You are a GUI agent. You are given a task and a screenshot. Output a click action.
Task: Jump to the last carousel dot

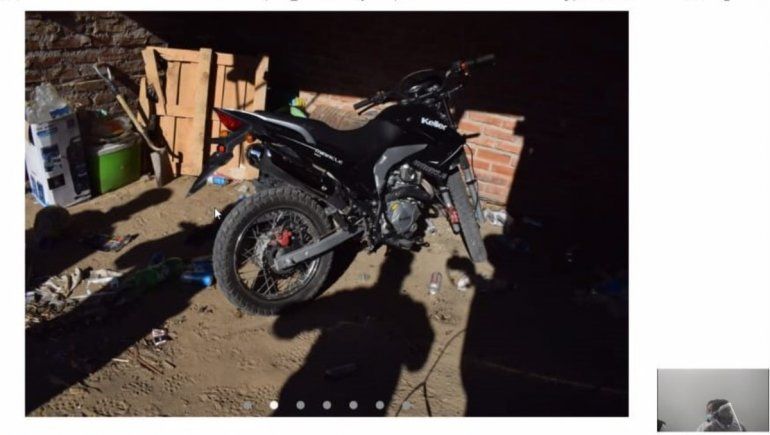click(x=405, y=405)
